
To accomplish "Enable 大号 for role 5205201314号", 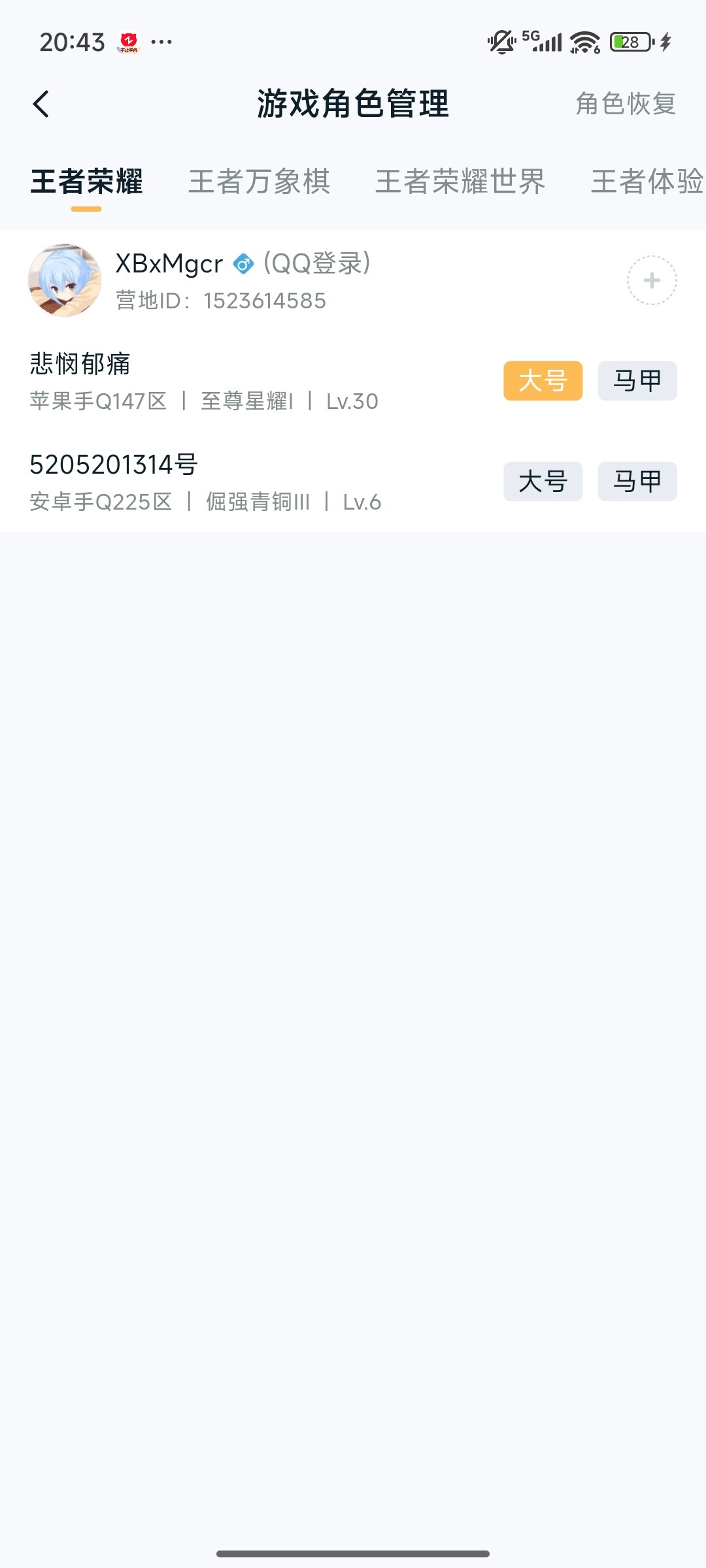I will click(543, 482).
